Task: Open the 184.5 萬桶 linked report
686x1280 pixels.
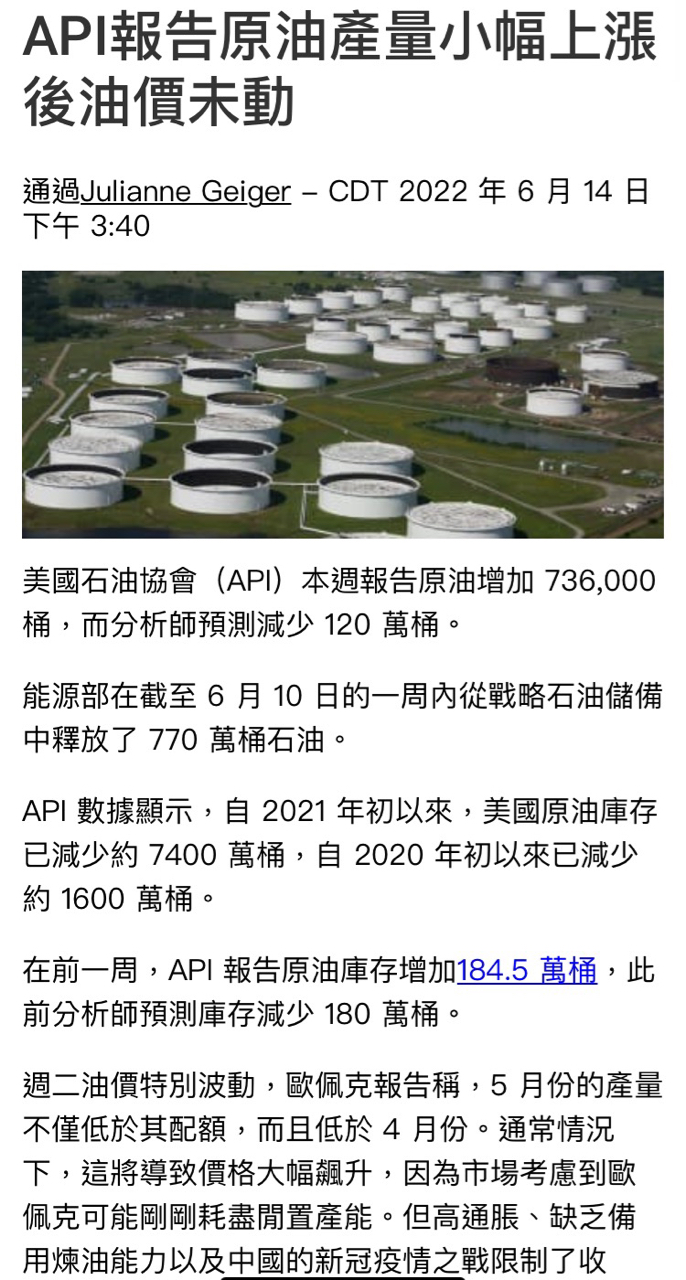Action: pyautogui.click(x=526, y=970)
